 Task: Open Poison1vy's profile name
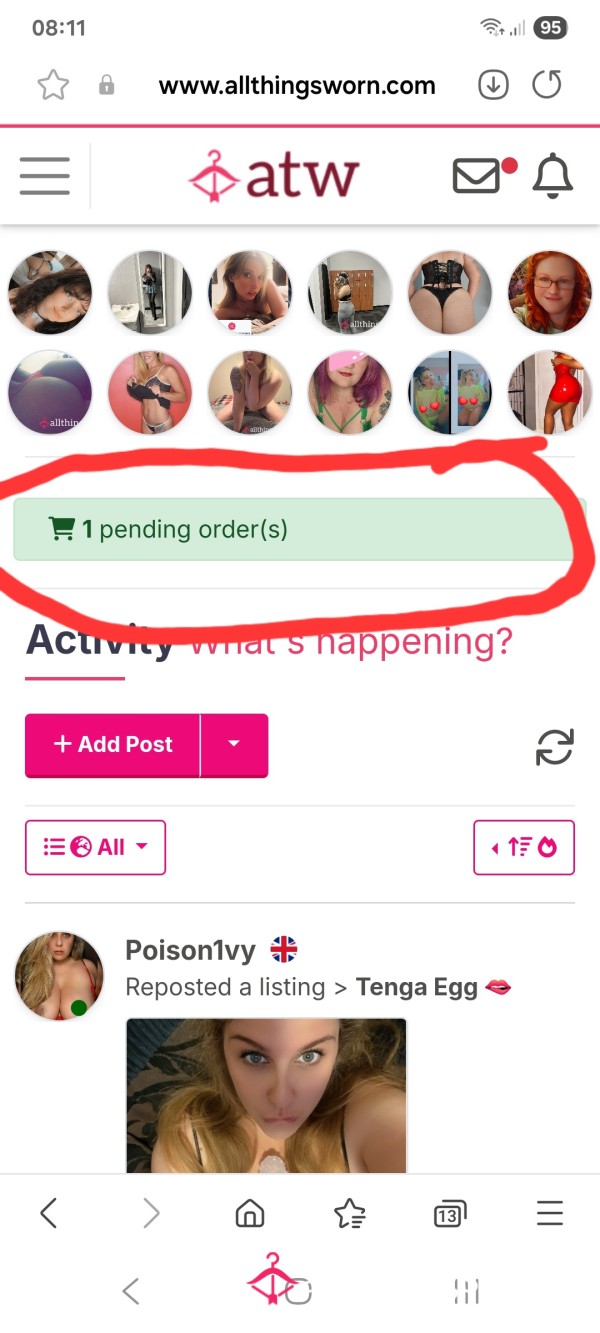[x=190, y=950]
